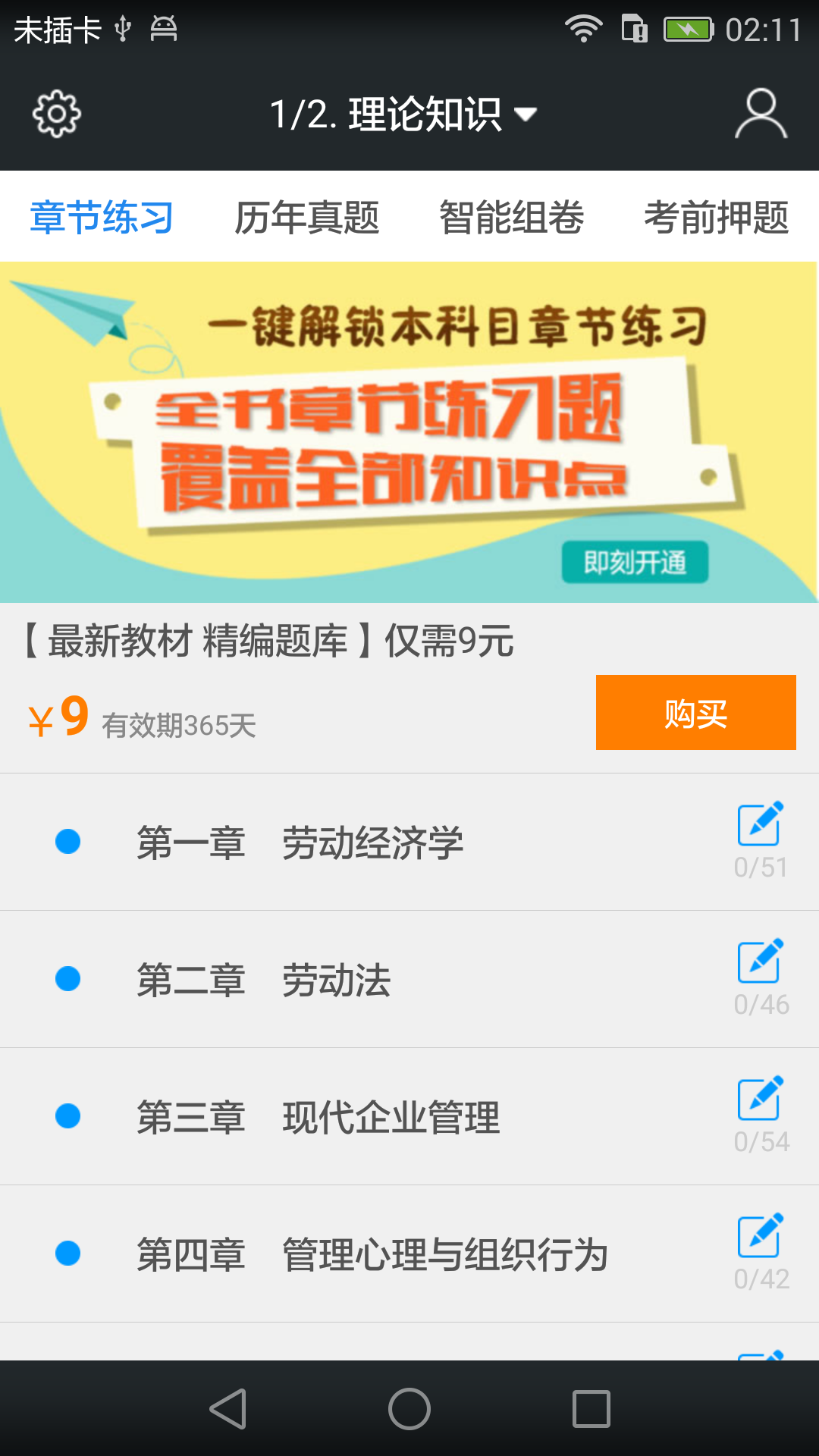The width and height of the screenshot is (819, 1456).
Task: Open the chapter practice unlock banner
Action: coord(409,432)
